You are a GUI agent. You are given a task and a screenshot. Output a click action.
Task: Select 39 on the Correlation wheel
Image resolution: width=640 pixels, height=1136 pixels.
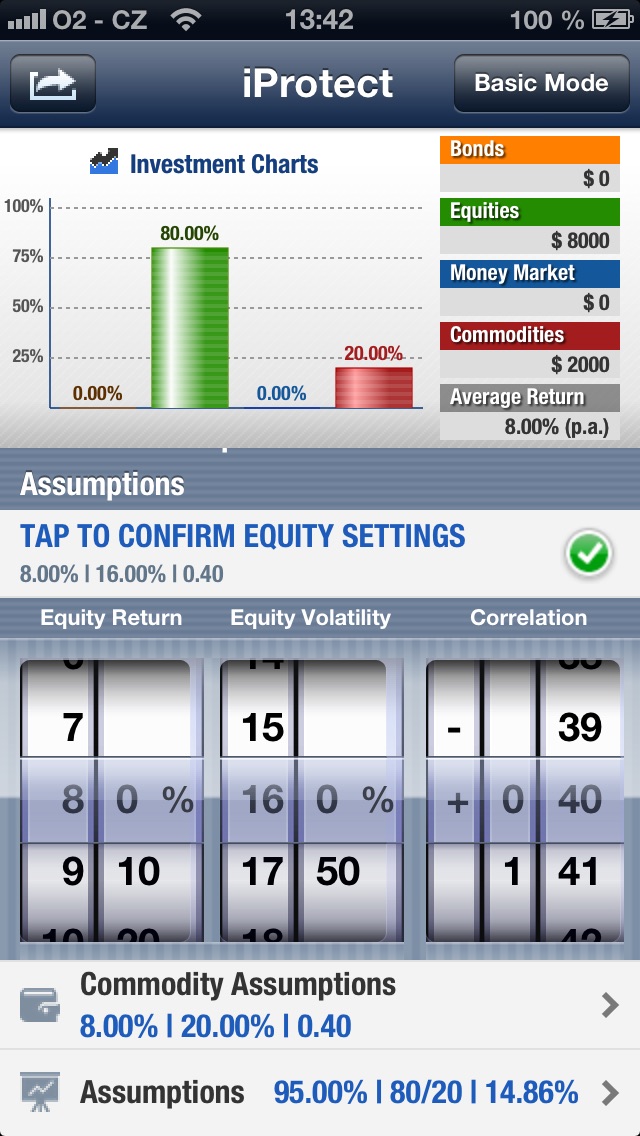point(580,727)
